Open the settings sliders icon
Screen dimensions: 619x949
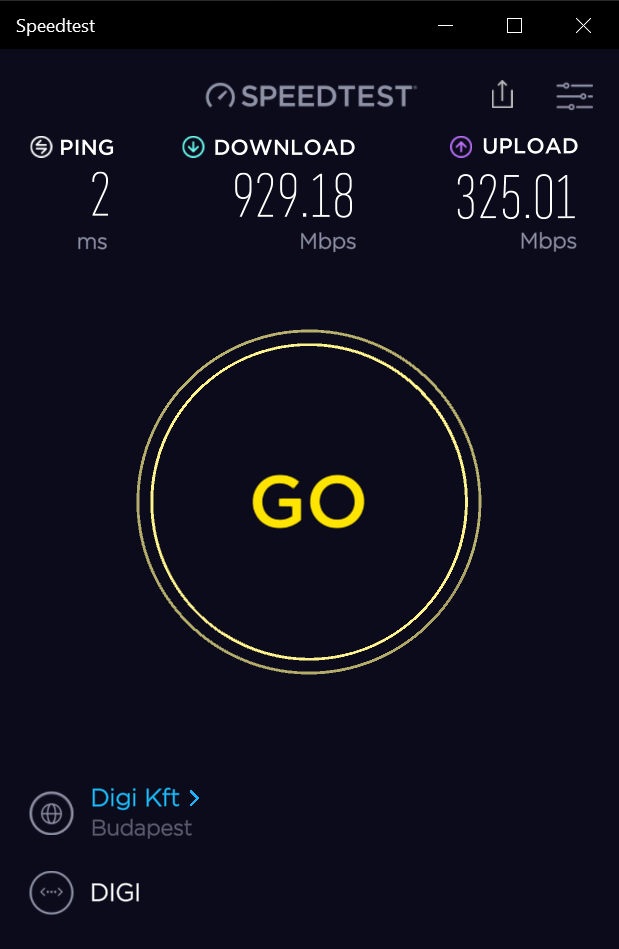pyautogui.click(x=575, y=96)
